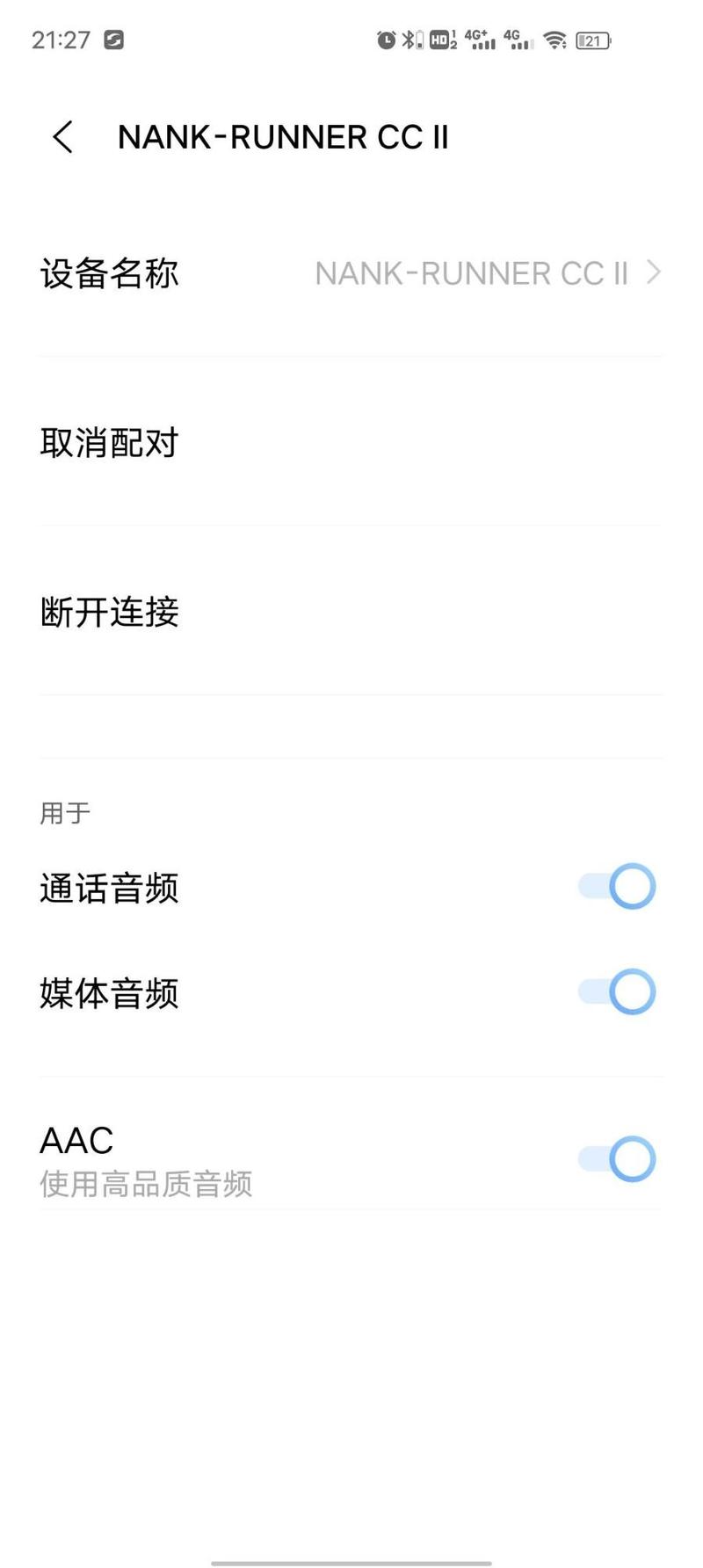Turn off the AAC high-quality audio switch
The image size is (703, 1568).
pos(617,1159)
